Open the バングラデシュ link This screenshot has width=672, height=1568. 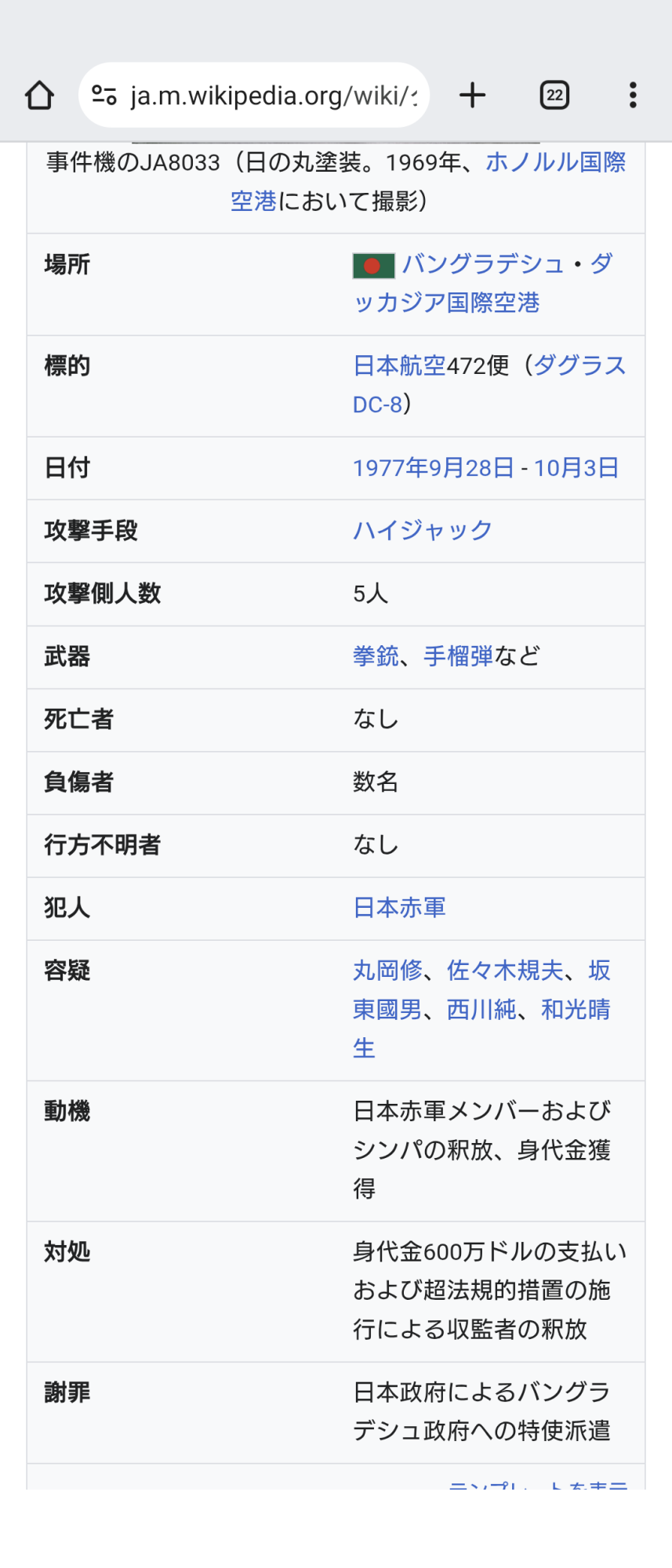point(483,264)
